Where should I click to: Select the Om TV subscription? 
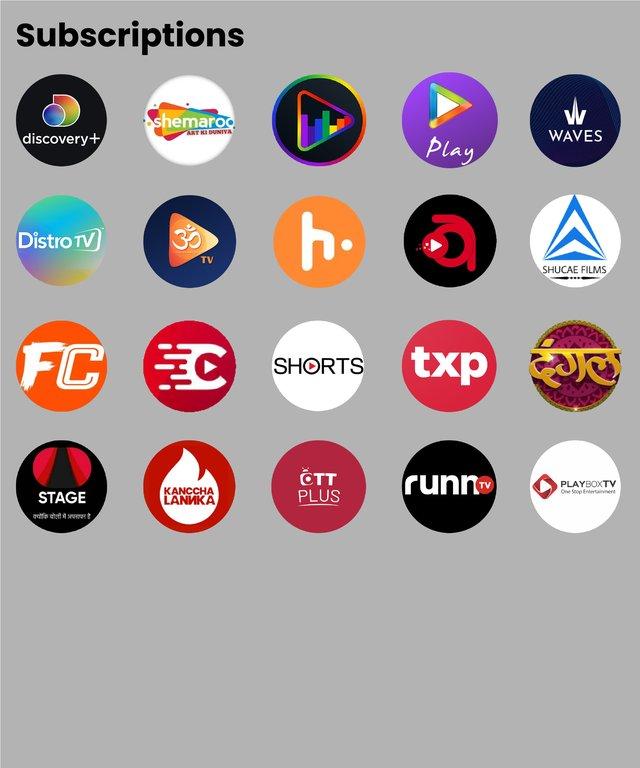click(x=190, y=241)
